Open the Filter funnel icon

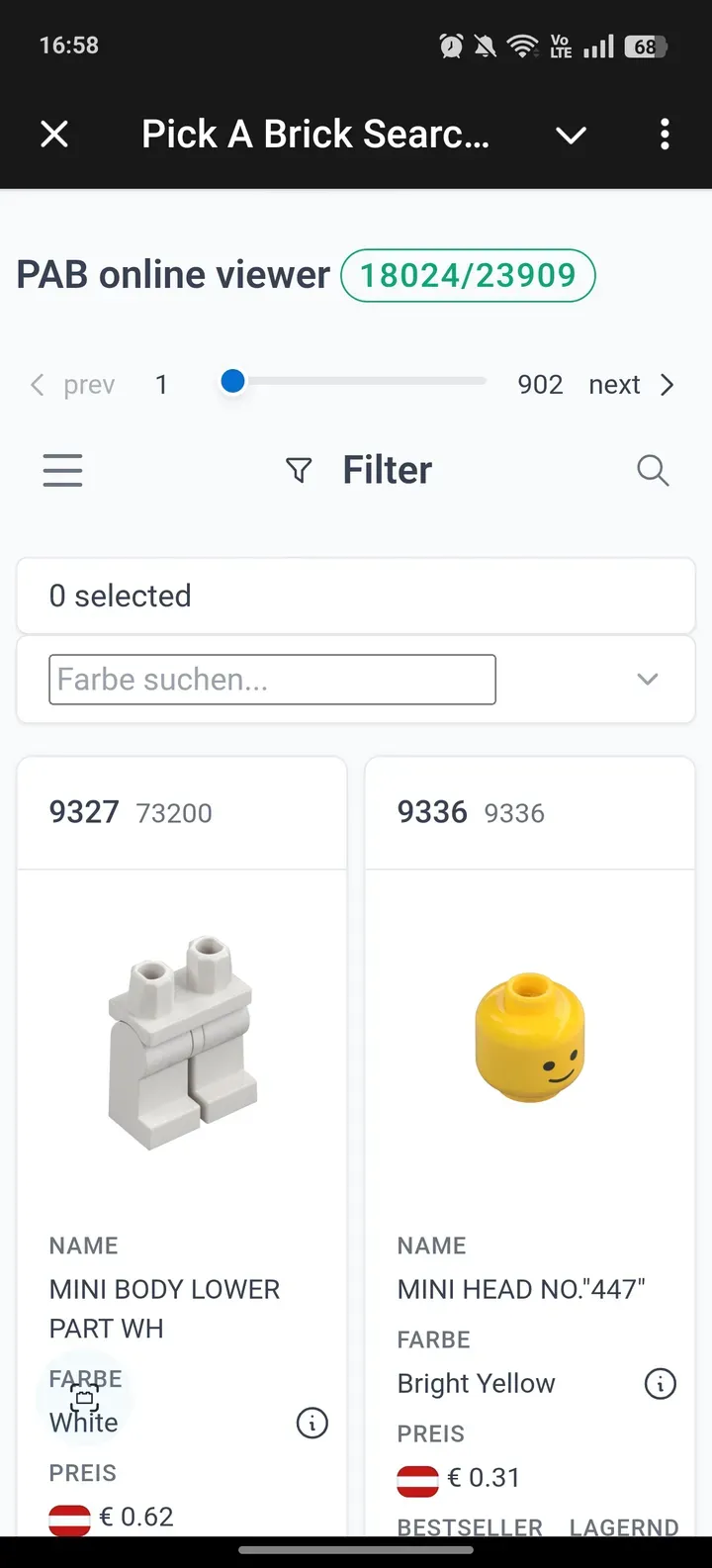[298, 471]
